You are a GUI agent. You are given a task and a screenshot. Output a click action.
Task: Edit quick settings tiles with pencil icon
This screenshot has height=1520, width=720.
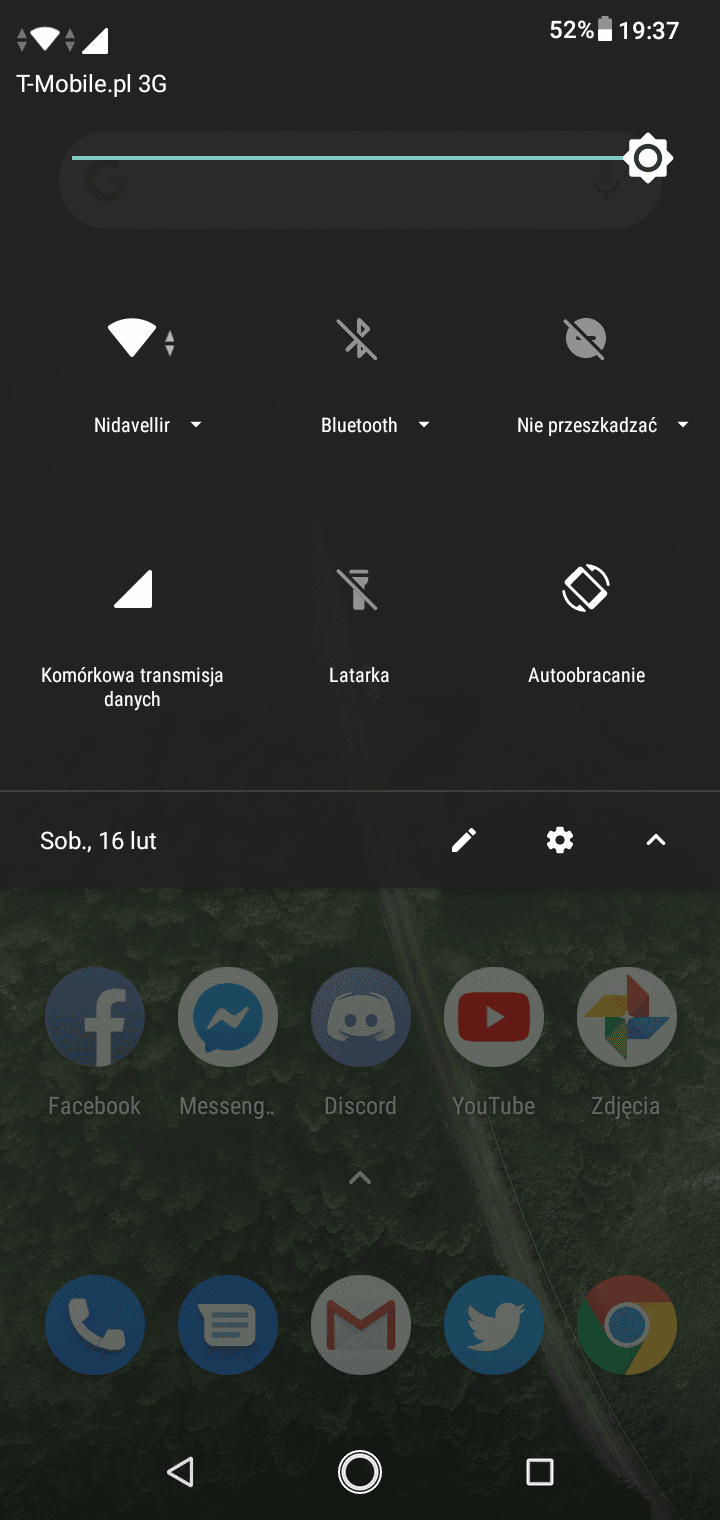(x=464, y=841)
